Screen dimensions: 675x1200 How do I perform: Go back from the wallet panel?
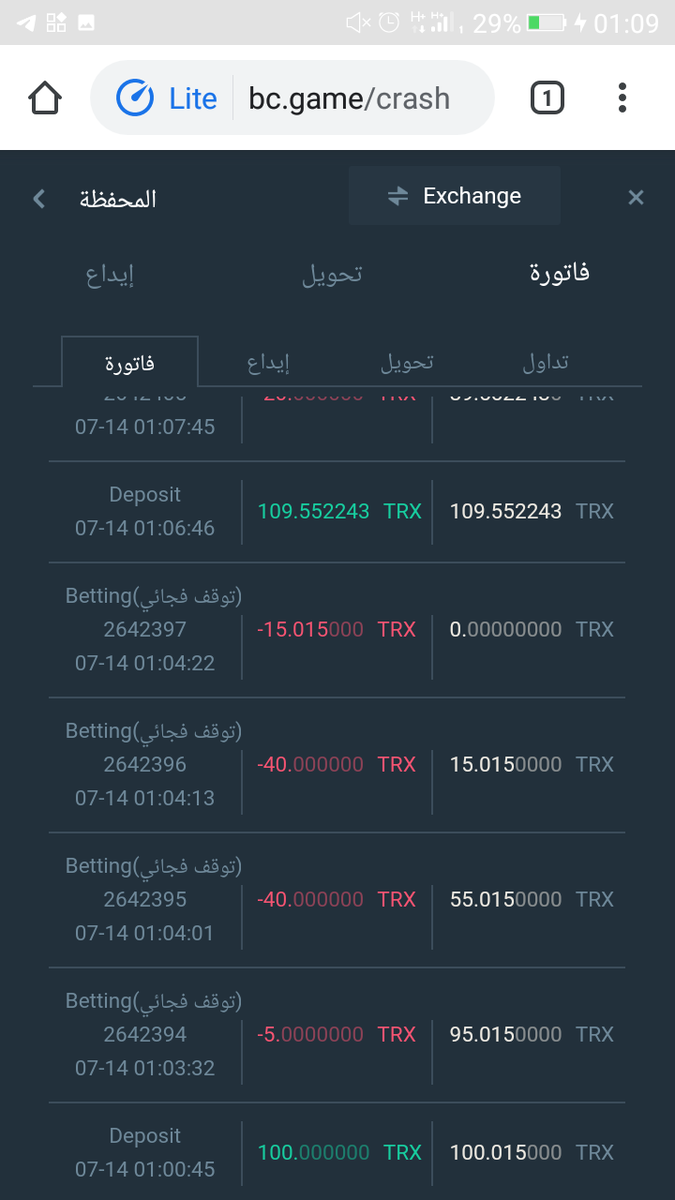[39, 198]
